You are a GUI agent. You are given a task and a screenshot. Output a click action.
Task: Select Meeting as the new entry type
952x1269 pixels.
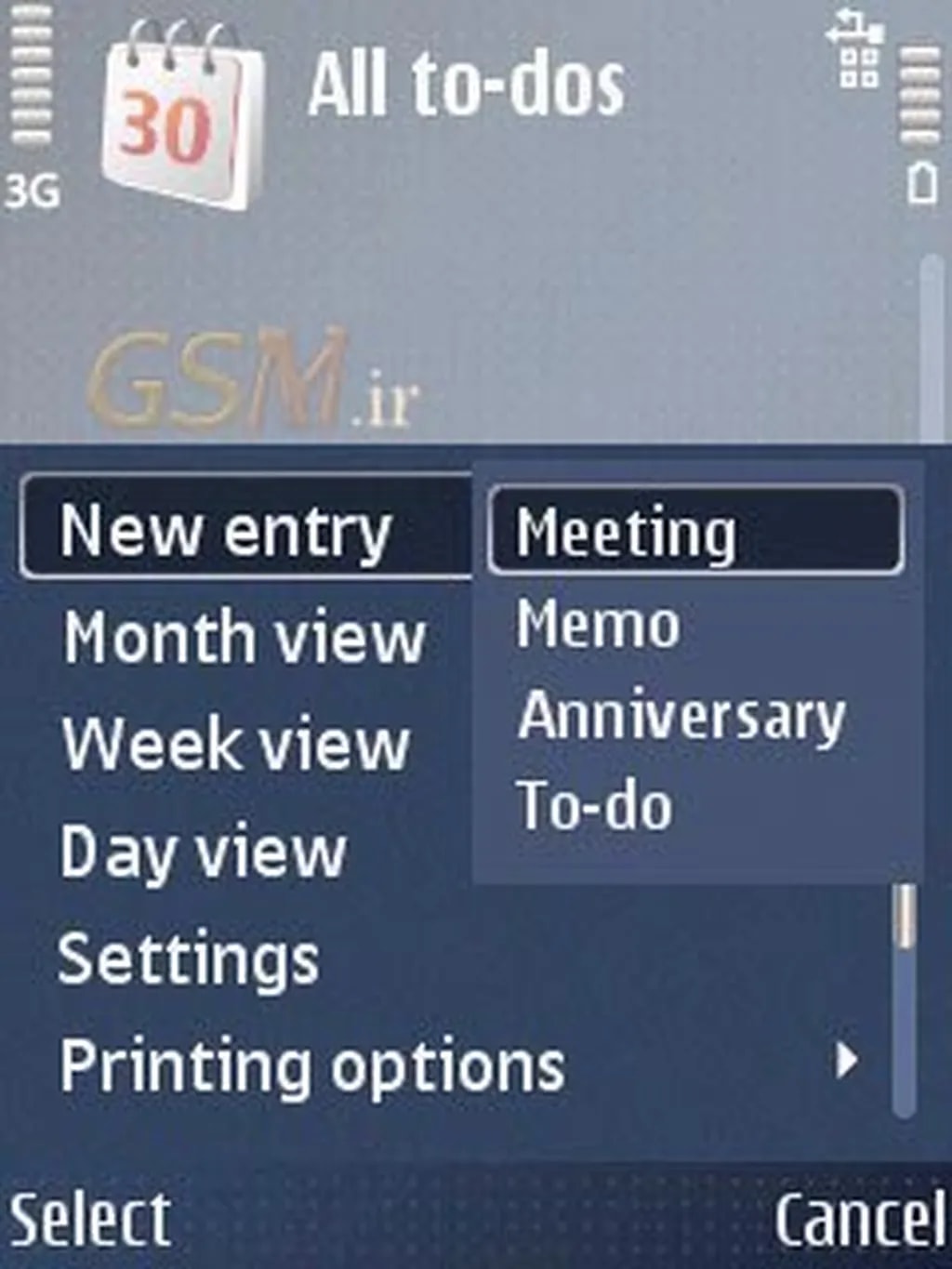(693, 532)
